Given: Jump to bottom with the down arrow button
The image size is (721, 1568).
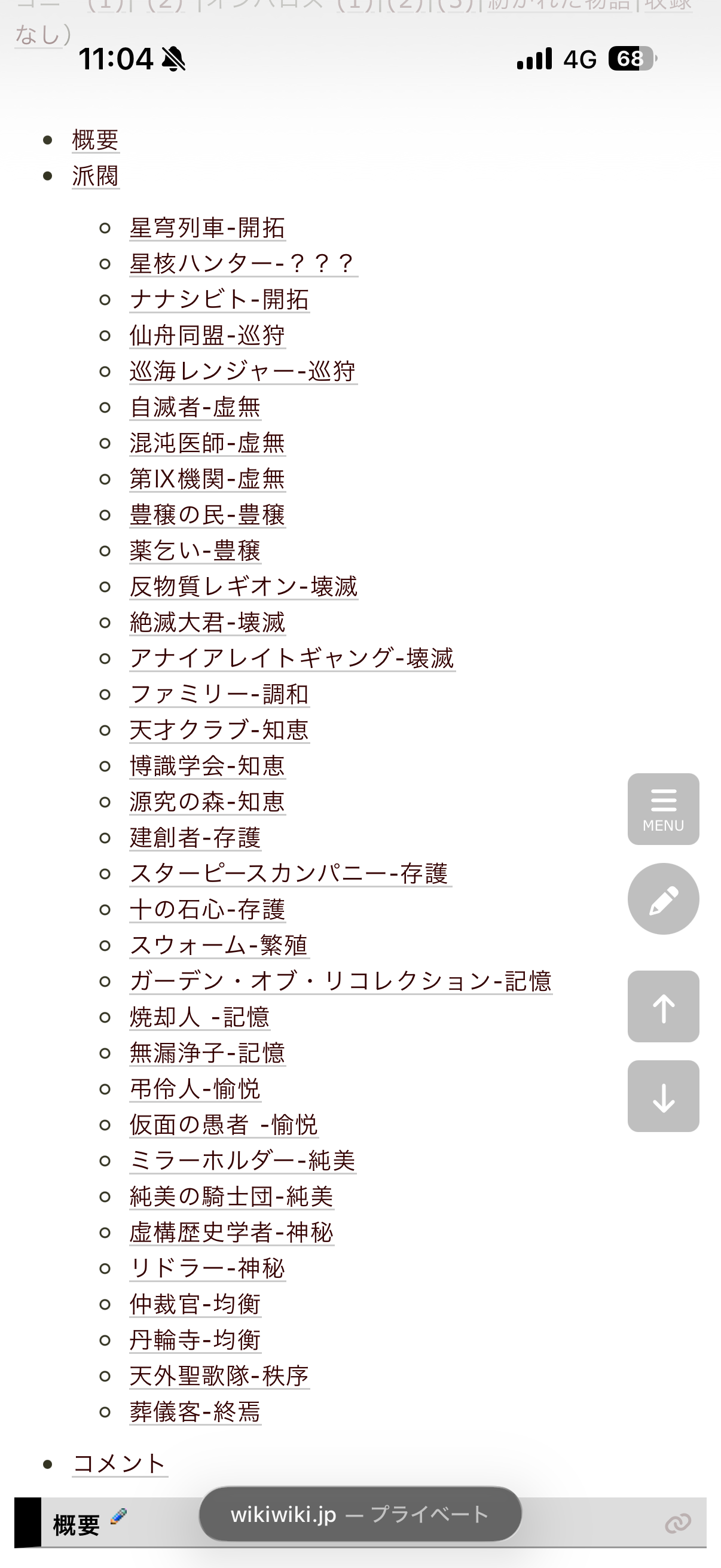Looking at the screenshot, I should [x=663, y=1096].
